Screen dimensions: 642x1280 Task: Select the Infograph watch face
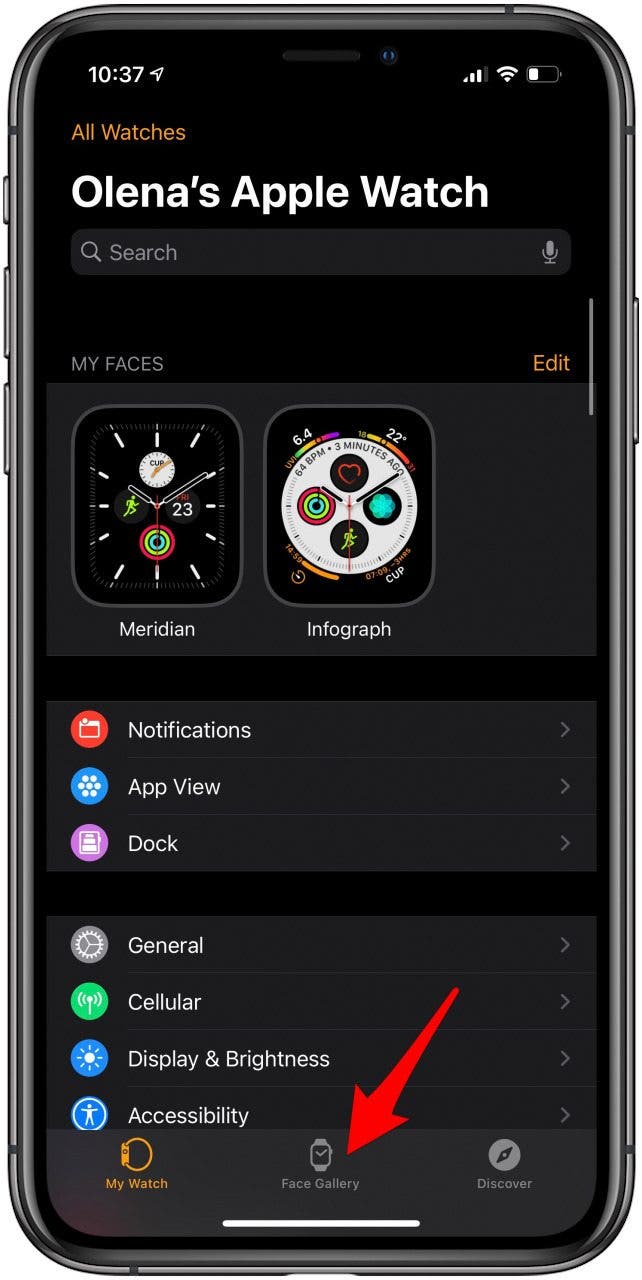pos(349,506)
